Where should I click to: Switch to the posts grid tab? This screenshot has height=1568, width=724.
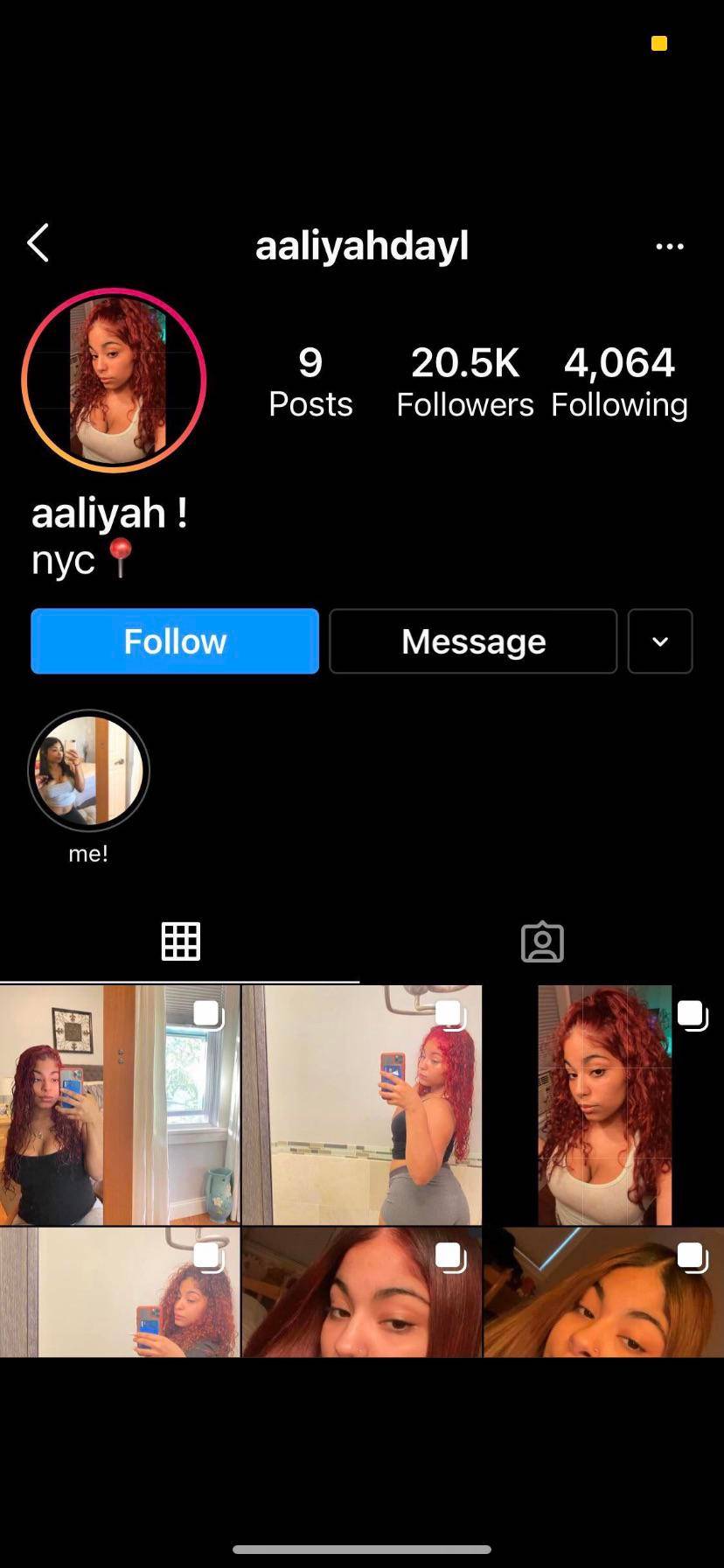click(x=181, y=941)
